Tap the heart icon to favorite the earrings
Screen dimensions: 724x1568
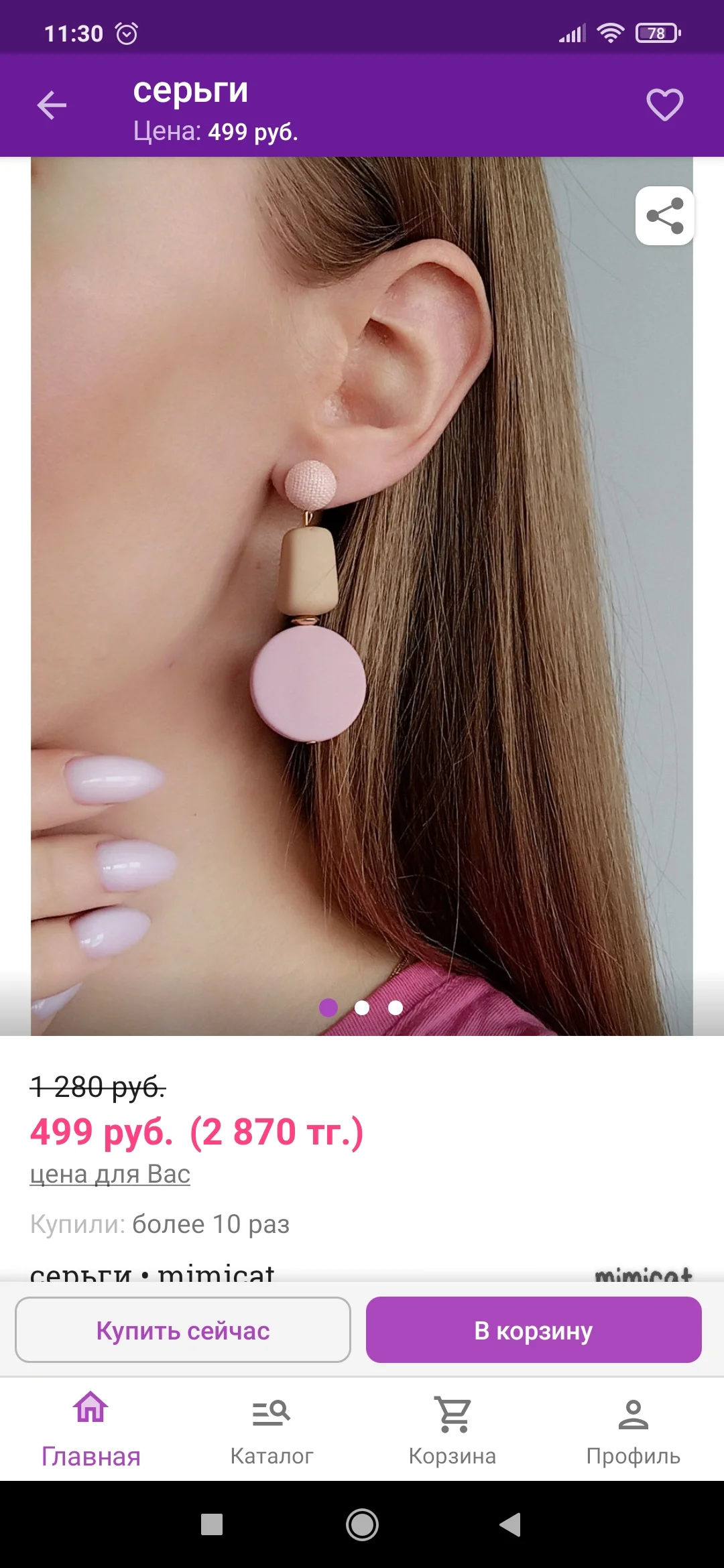point(664,105)
